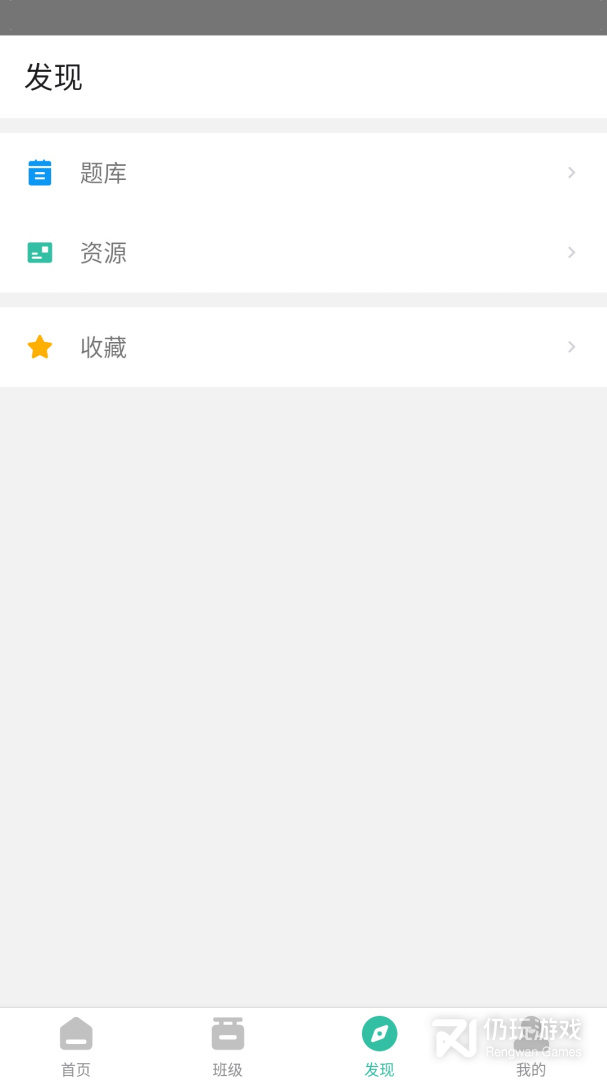Select the 发现 discover tab
607x1080 pixels.
tap(379, 1045)
